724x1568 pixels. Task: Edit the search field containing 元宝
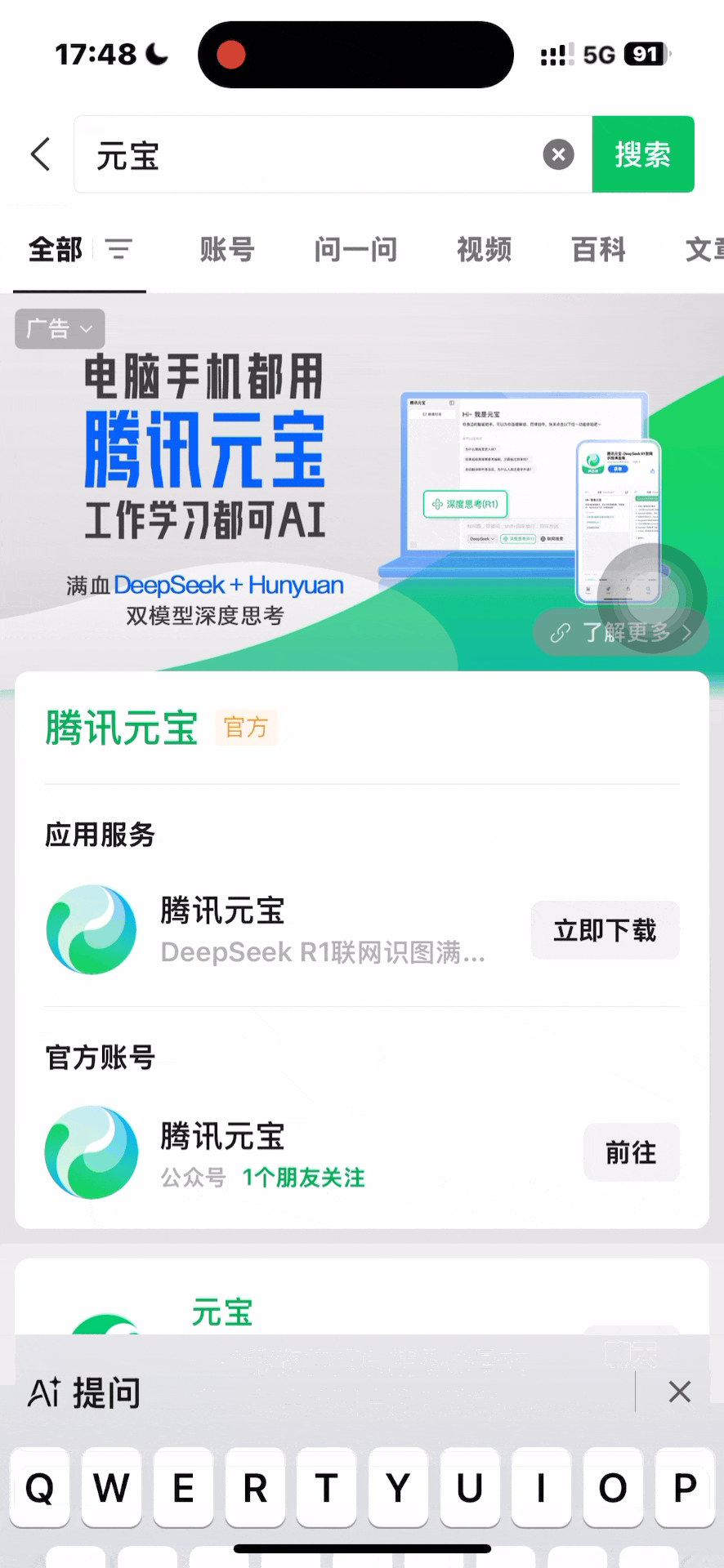[x=311, y=155]
